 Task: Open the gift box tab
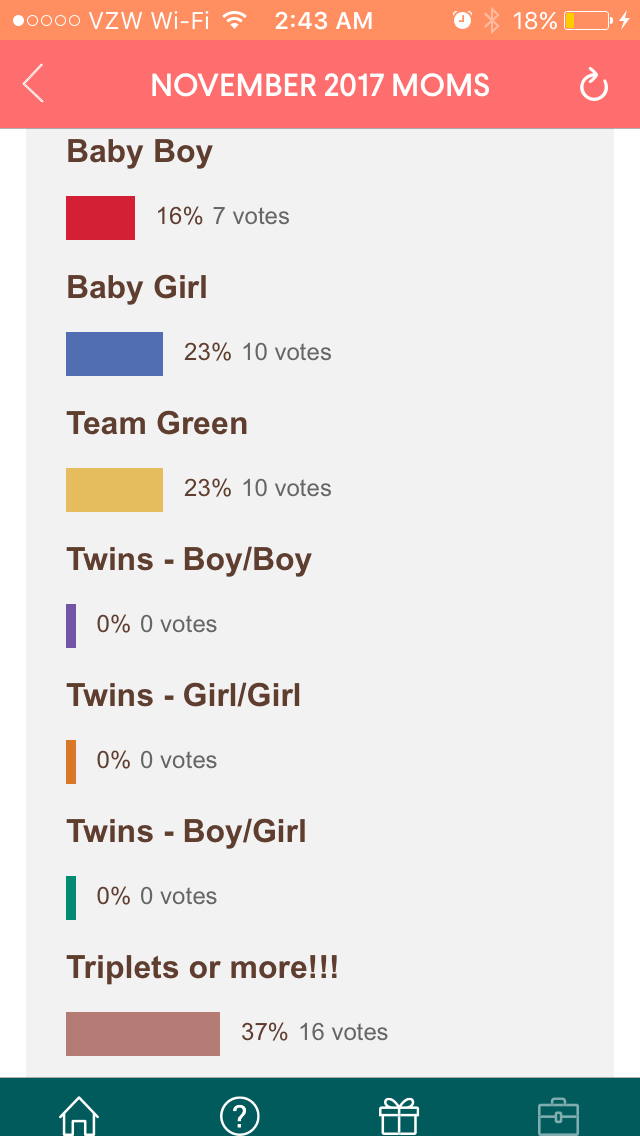(x=399, y=1115)
